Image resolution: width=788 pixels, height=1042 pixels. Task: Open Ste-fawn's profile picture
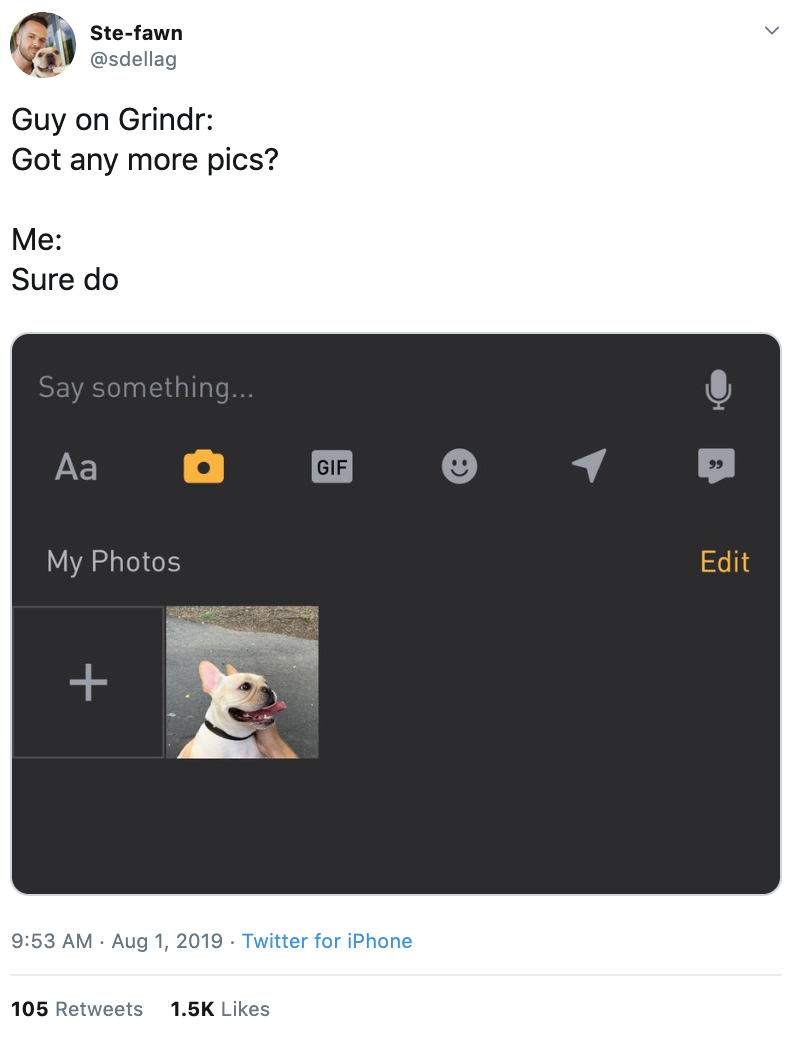pos(43,45)
